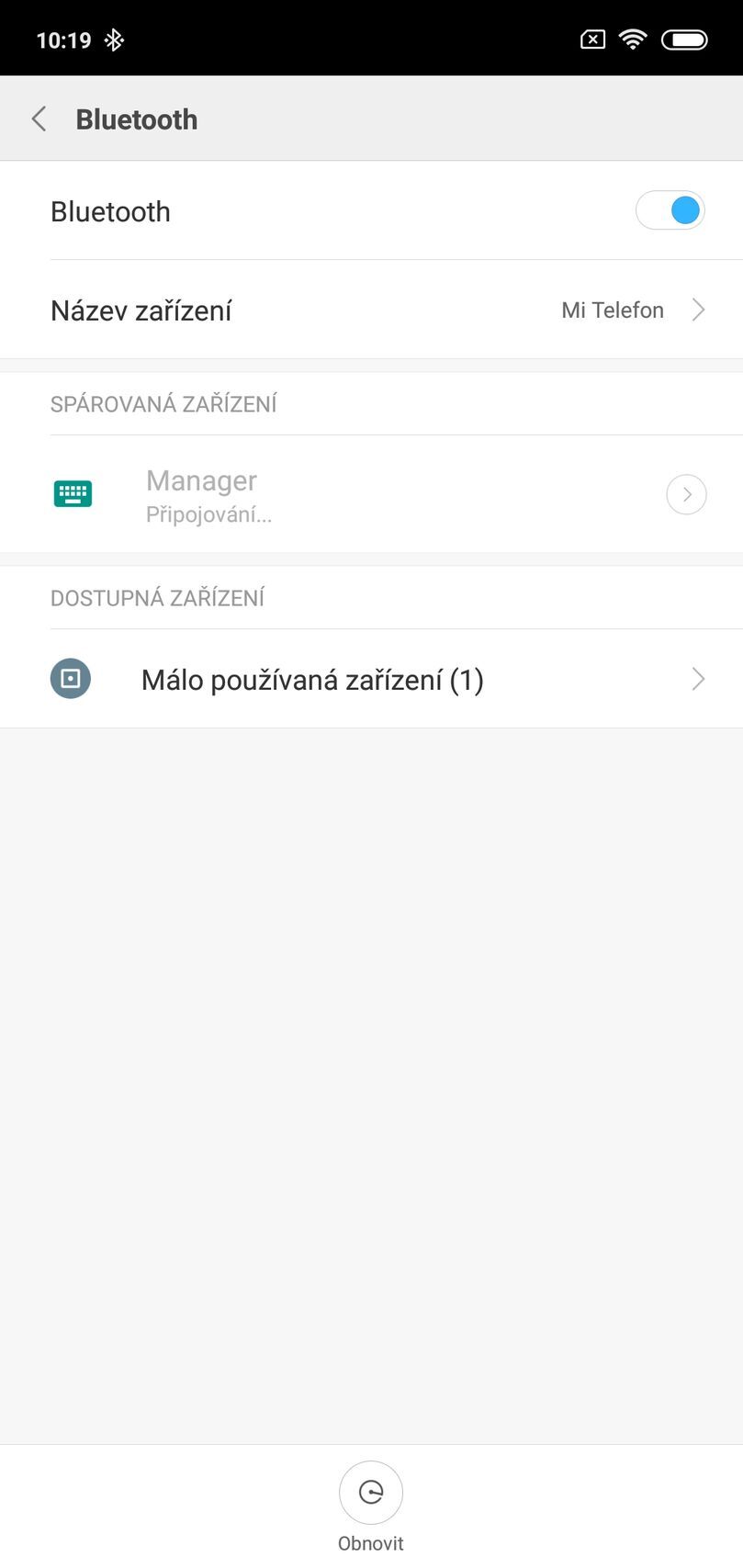Open Málo používaná zařízení using its arrow
743x1568 pixels.
699,679
